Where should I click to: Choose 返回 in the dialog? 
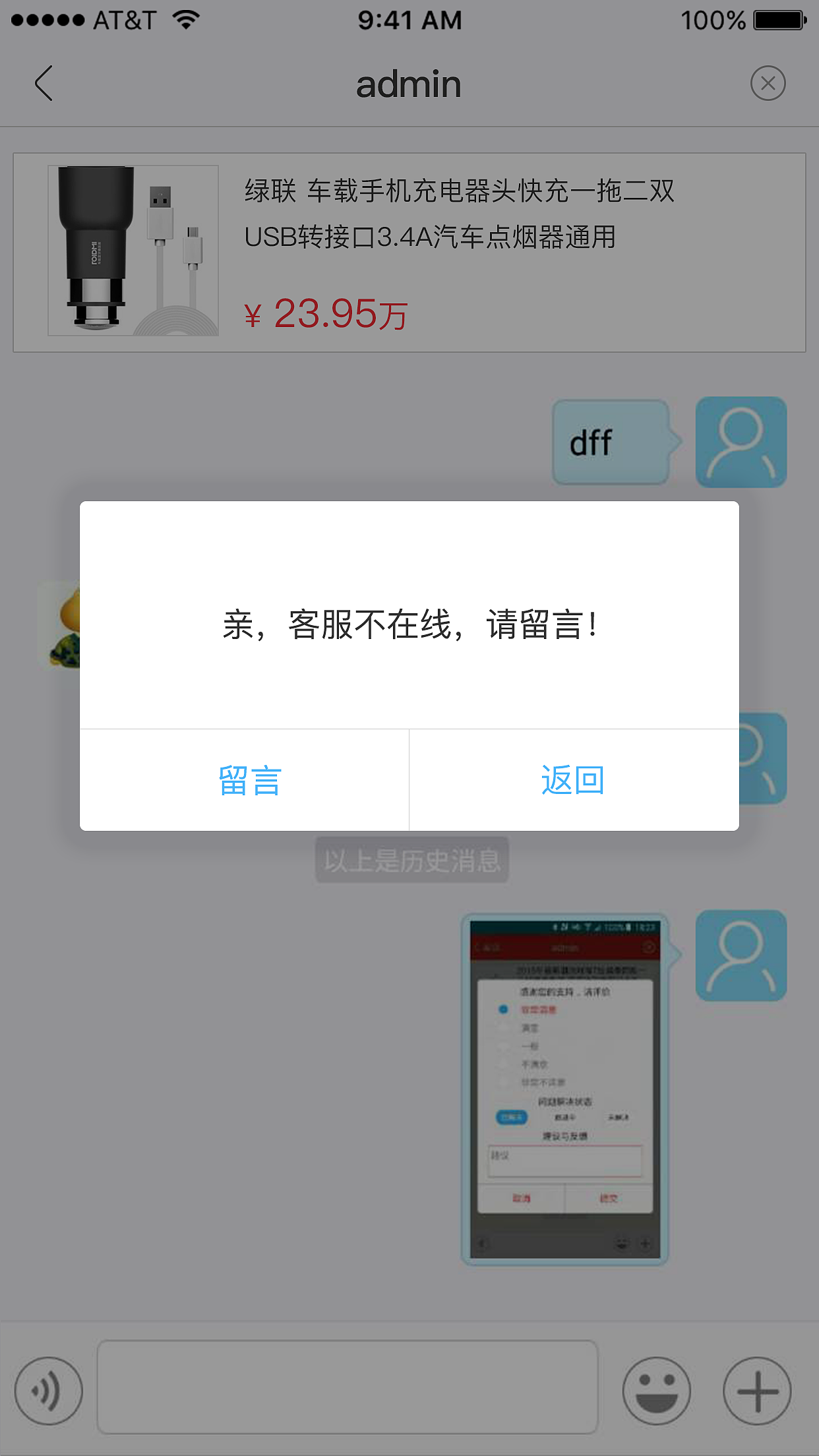pos(573,781)
